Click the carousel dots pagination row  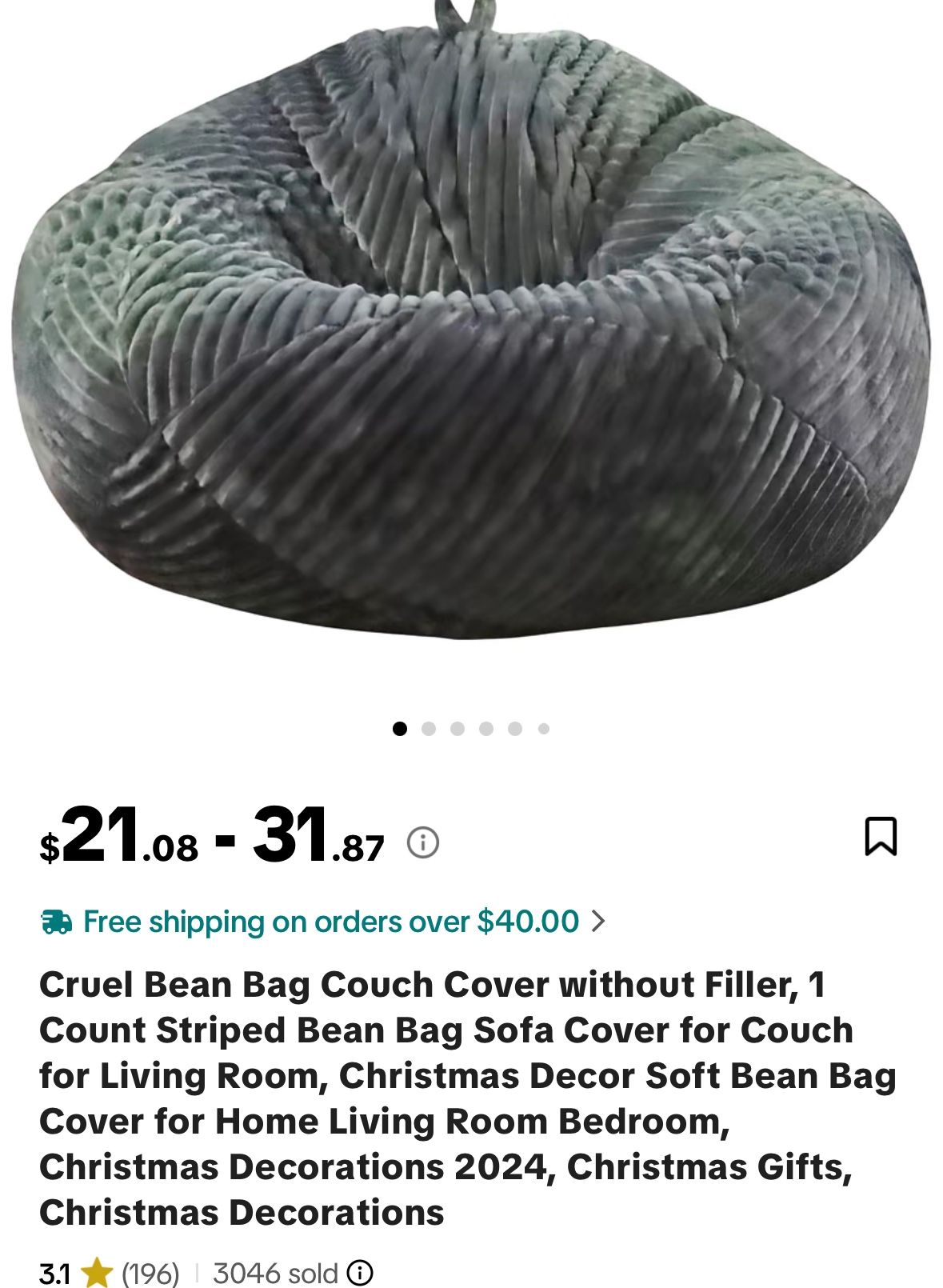pyautogui.click(x=472, y=727)
